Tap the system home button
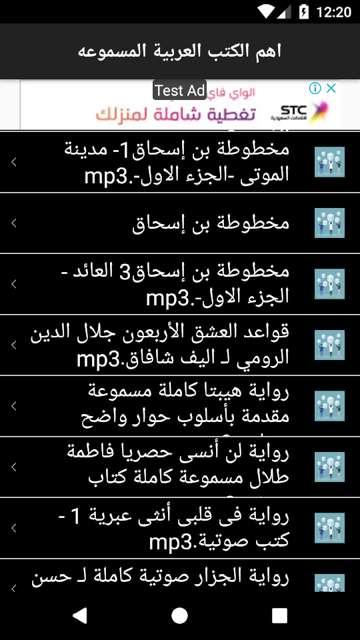360x640 pixels. click(180, 616)
